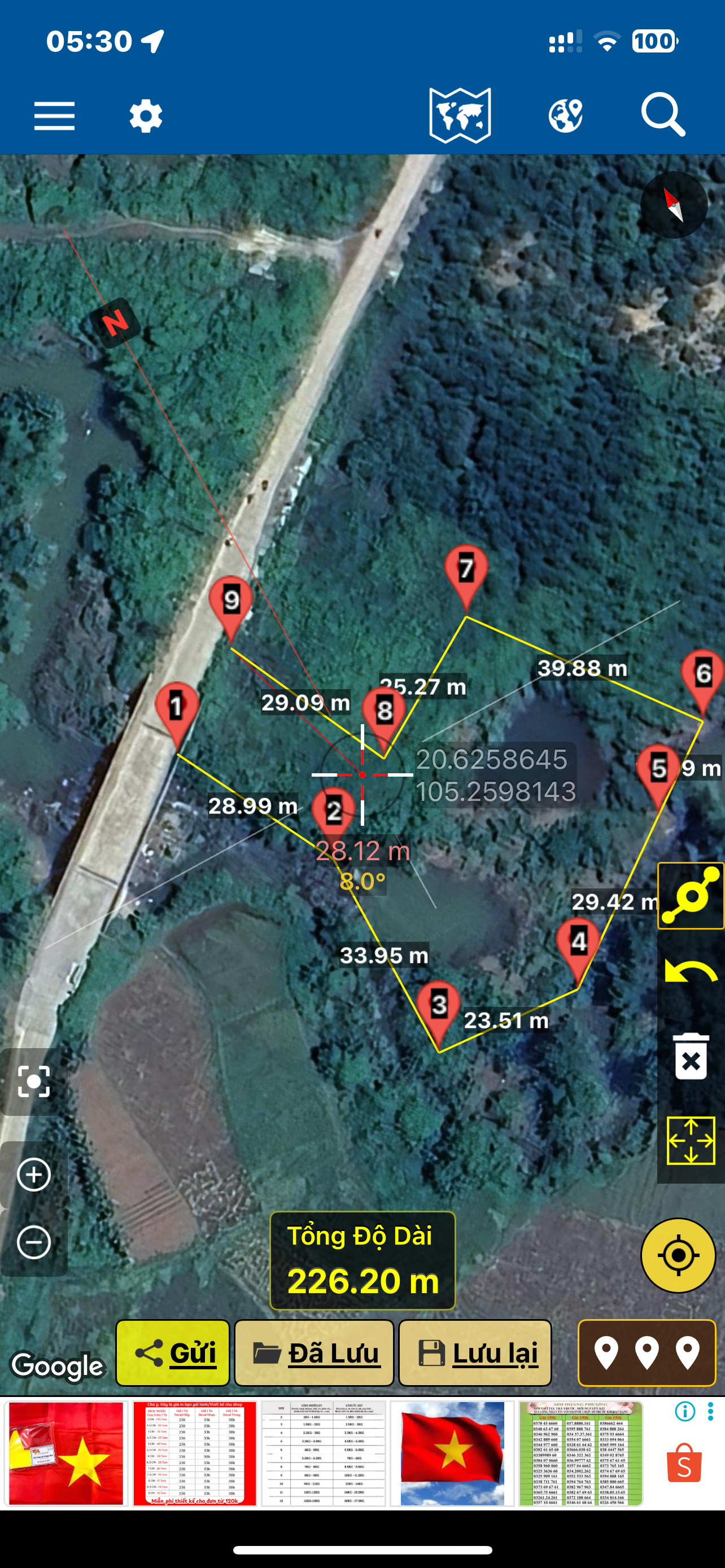The height and width of the screenshot is (1568, 725).
Task: Delete all markers with the trash icon
Action: point(691,1055)
